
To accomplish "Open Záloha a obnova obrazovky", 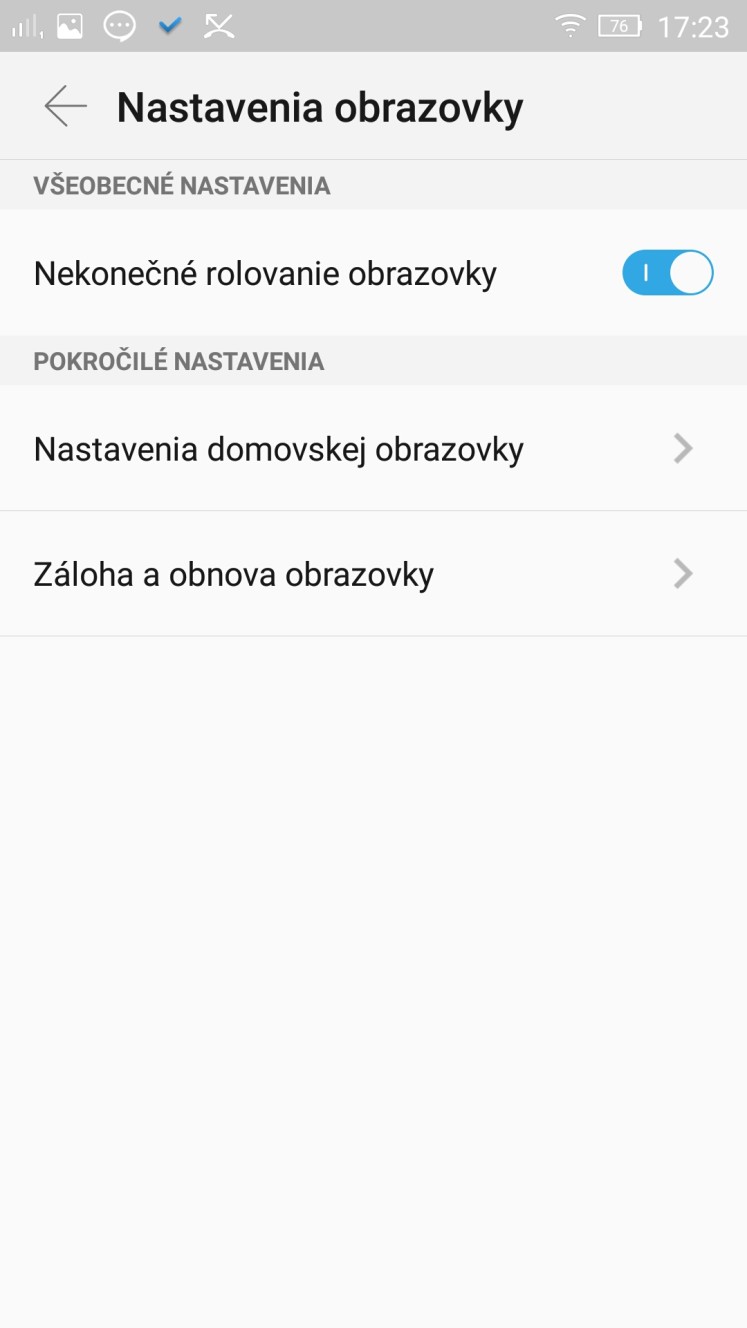I will click(373, 574).
